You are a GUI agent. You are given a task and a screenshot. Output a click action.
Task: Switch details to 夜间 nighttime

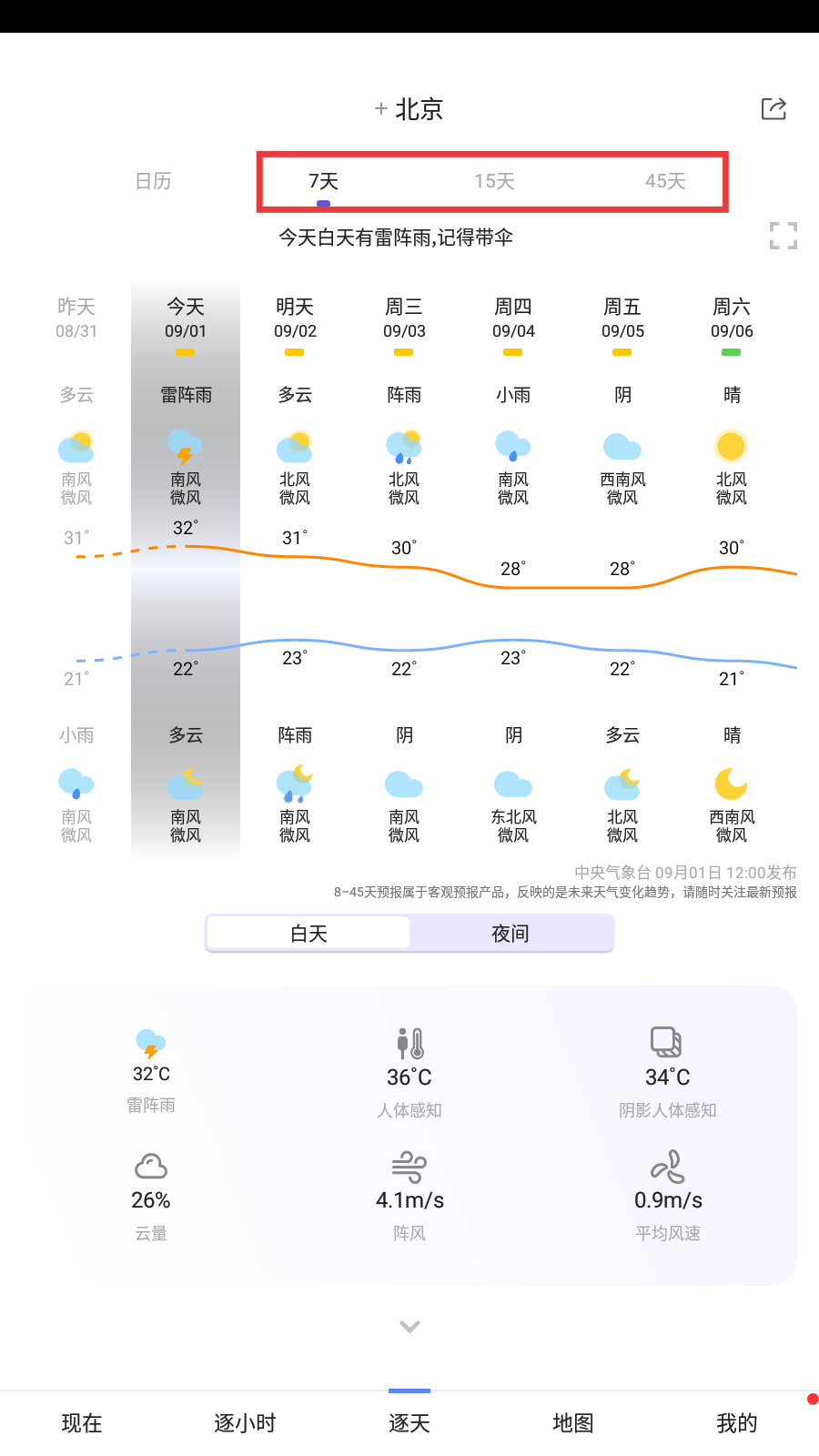pyautogui.click(x=511, y=934)
